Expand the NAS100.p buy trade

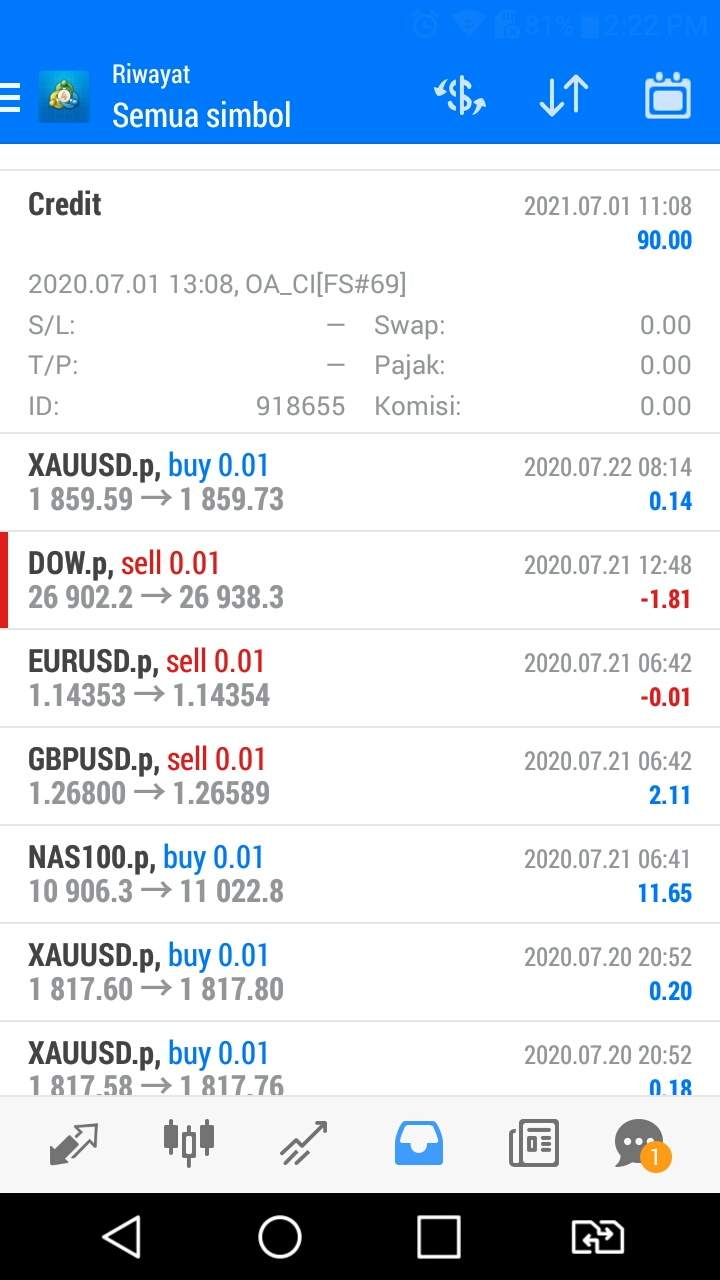click(x=360, y=874)
